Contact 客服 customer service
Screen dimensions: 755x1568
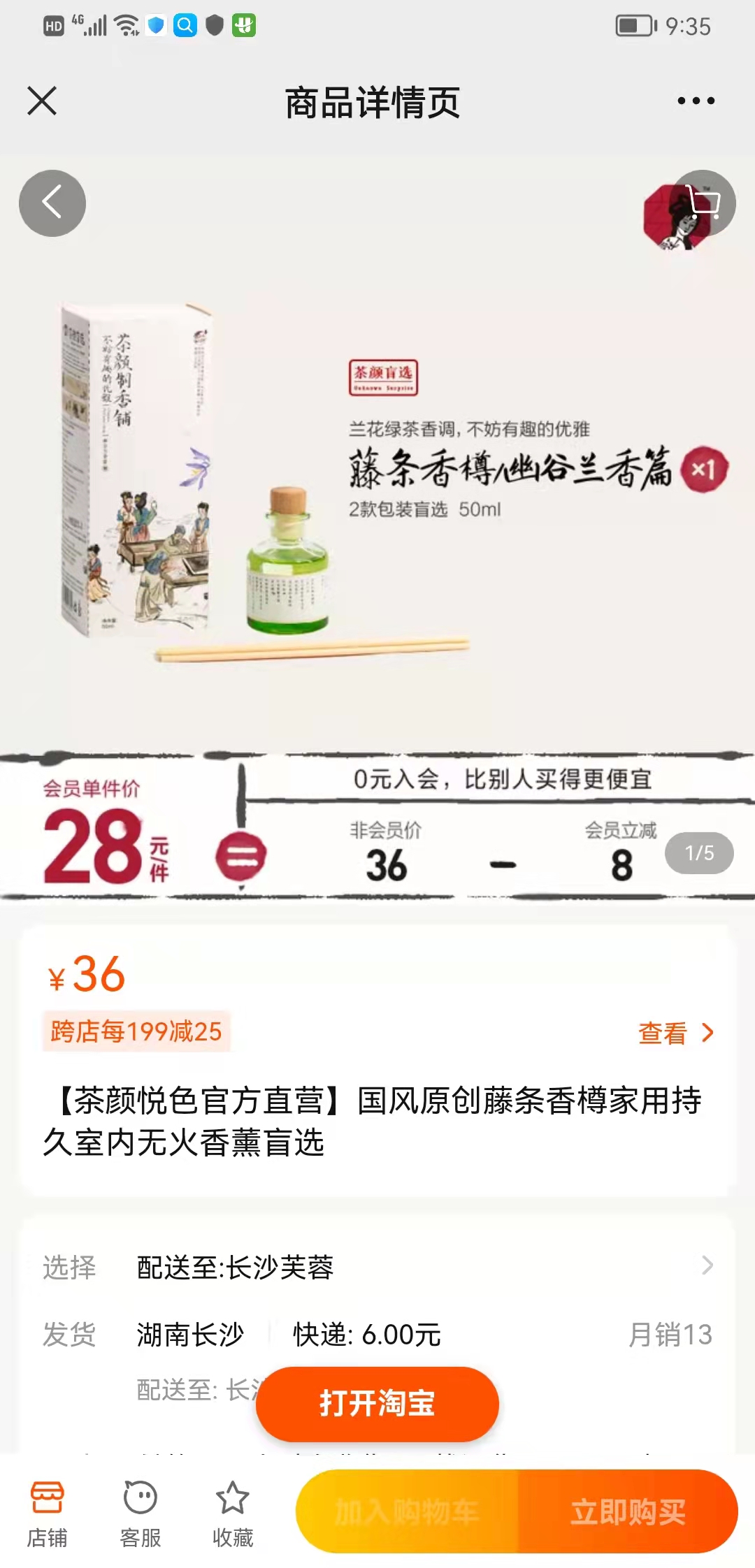click(x=140, y=1513)
